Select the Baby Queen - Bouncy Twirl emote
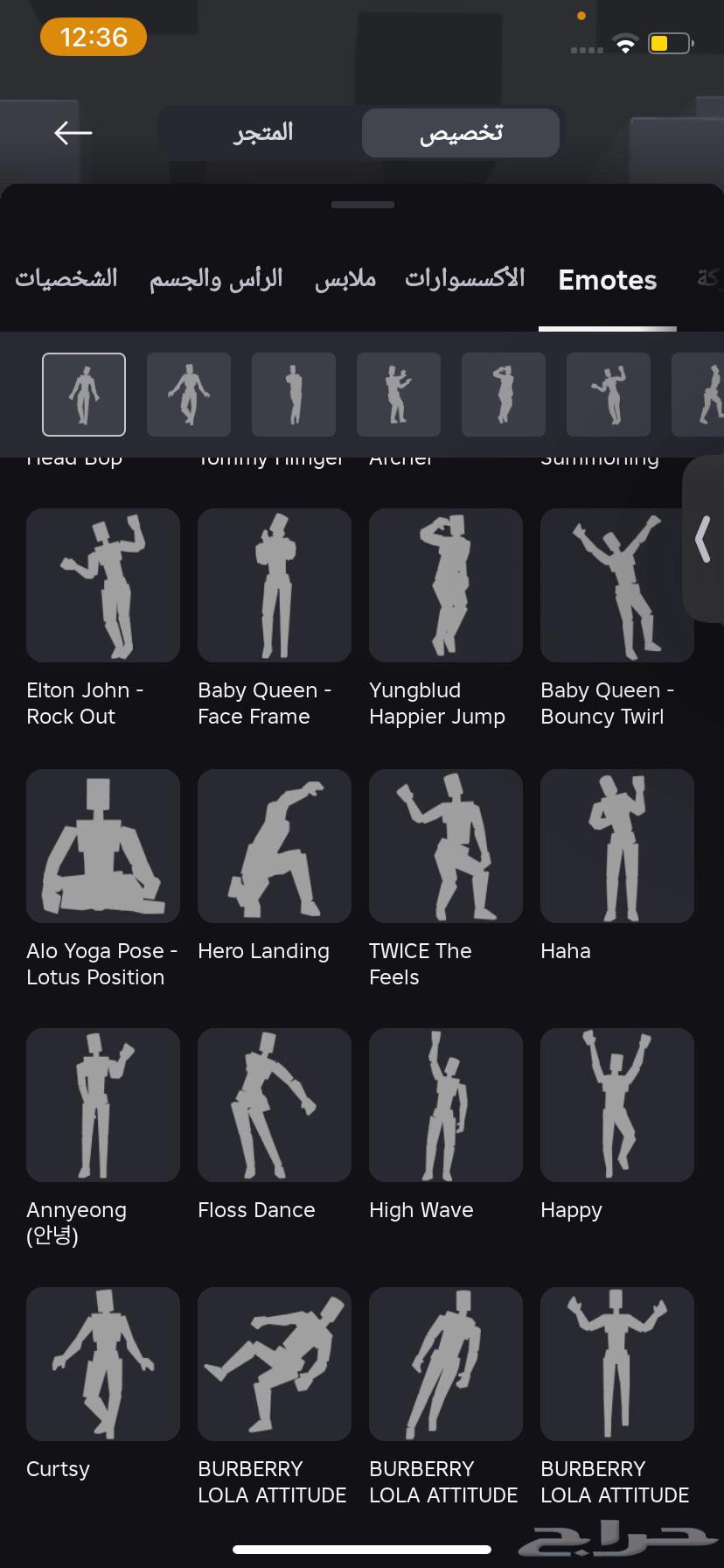Screen dimensions: 724x1568 (617, 585)
